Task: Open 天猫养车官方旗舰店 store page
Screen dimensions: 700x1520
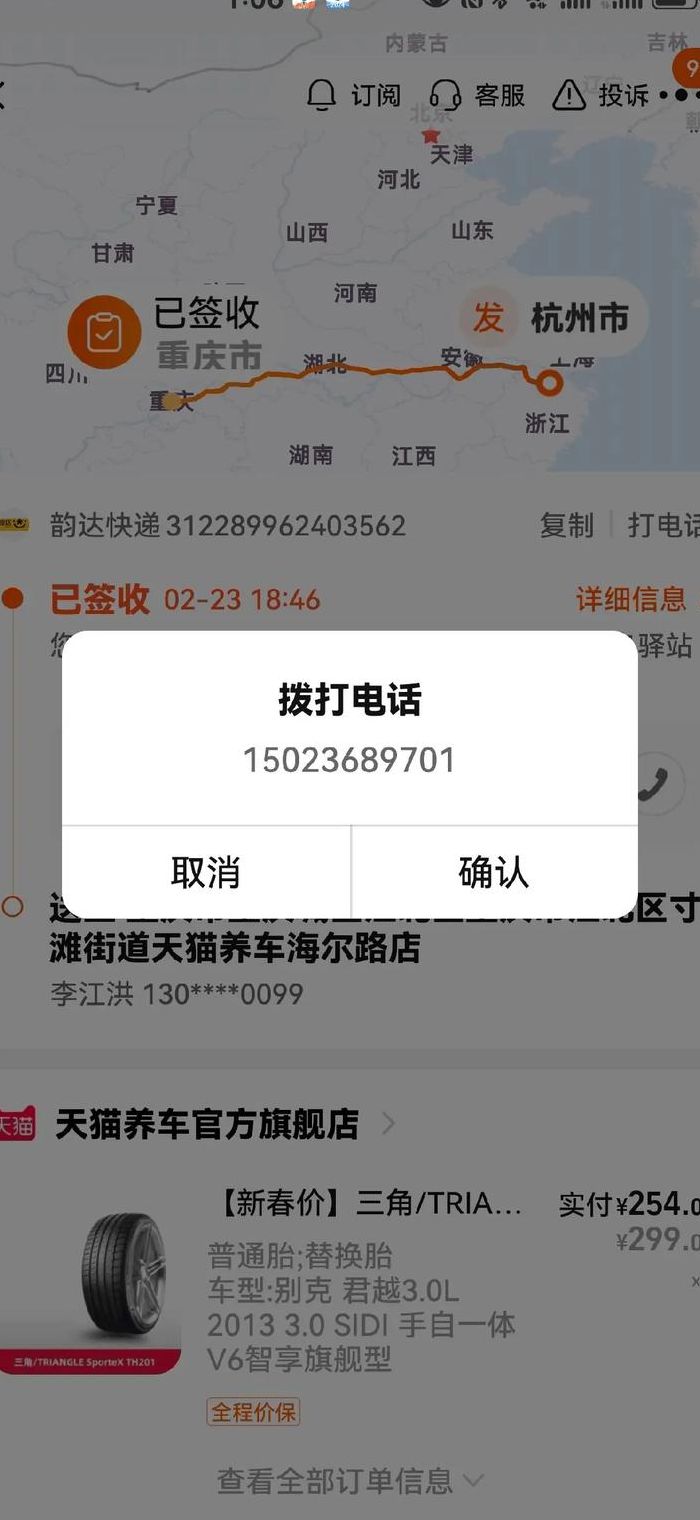Action: [207, 1124]
